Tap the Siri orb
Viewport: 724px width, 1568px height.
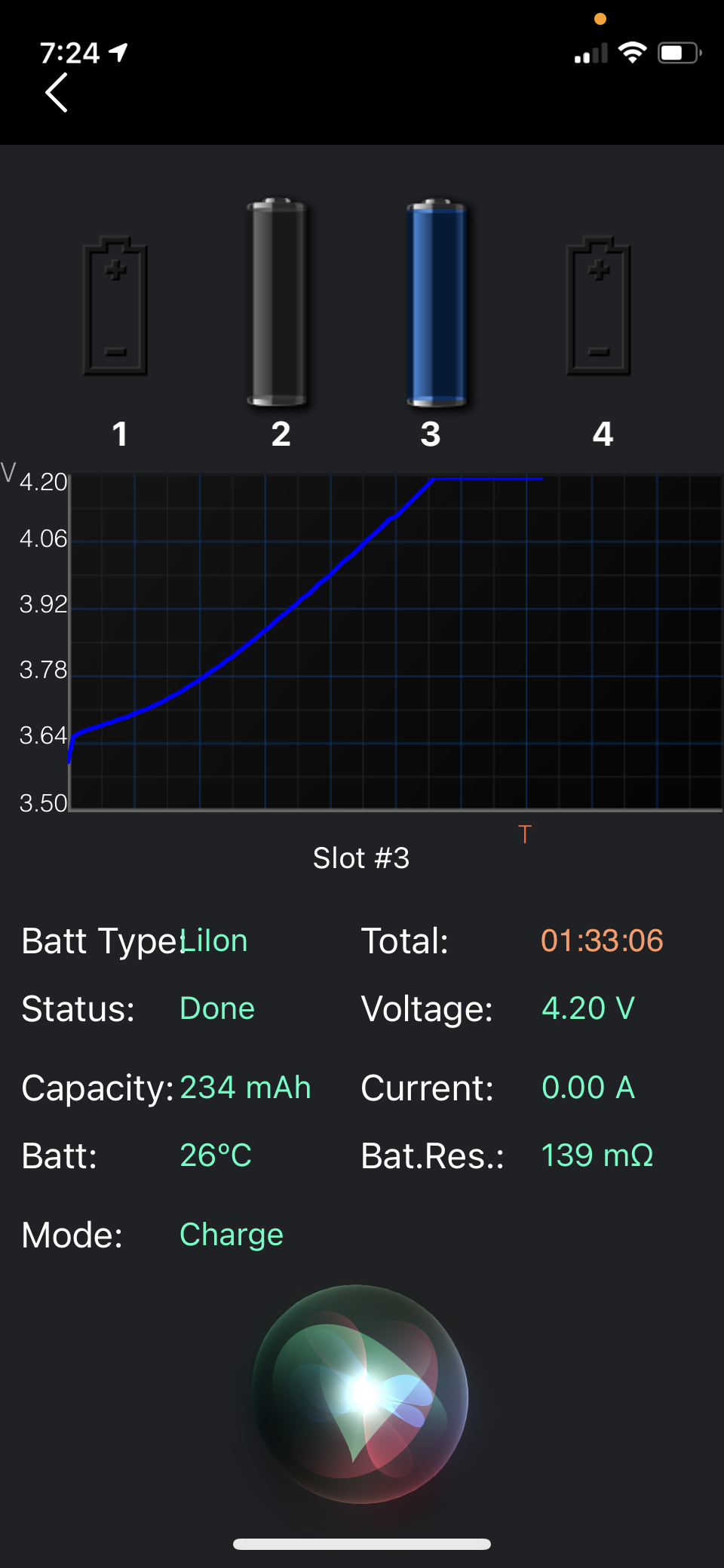(x=360, y=1394)
